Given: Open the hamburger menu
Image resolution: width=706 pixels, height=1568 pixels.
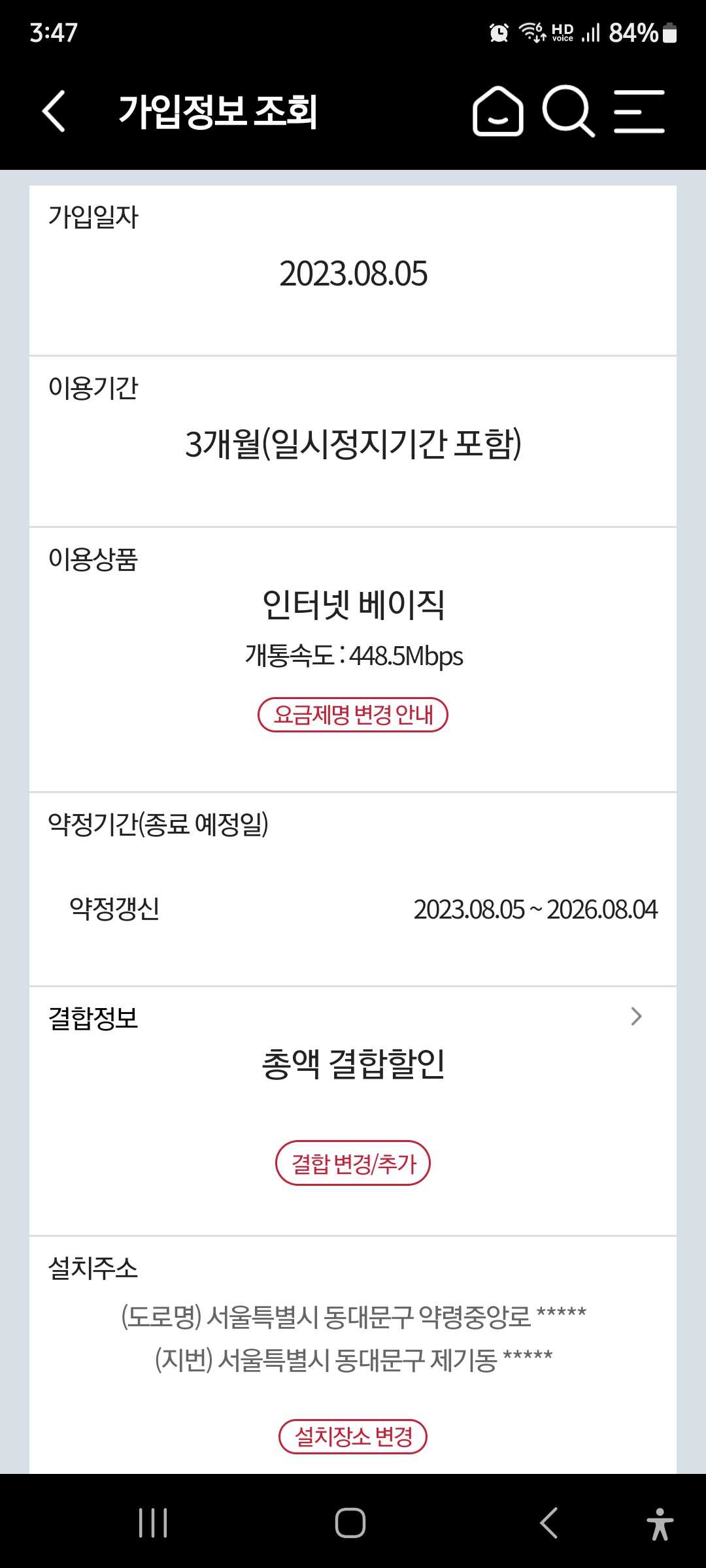Looking at the screenshot, I should click(639, 112).
